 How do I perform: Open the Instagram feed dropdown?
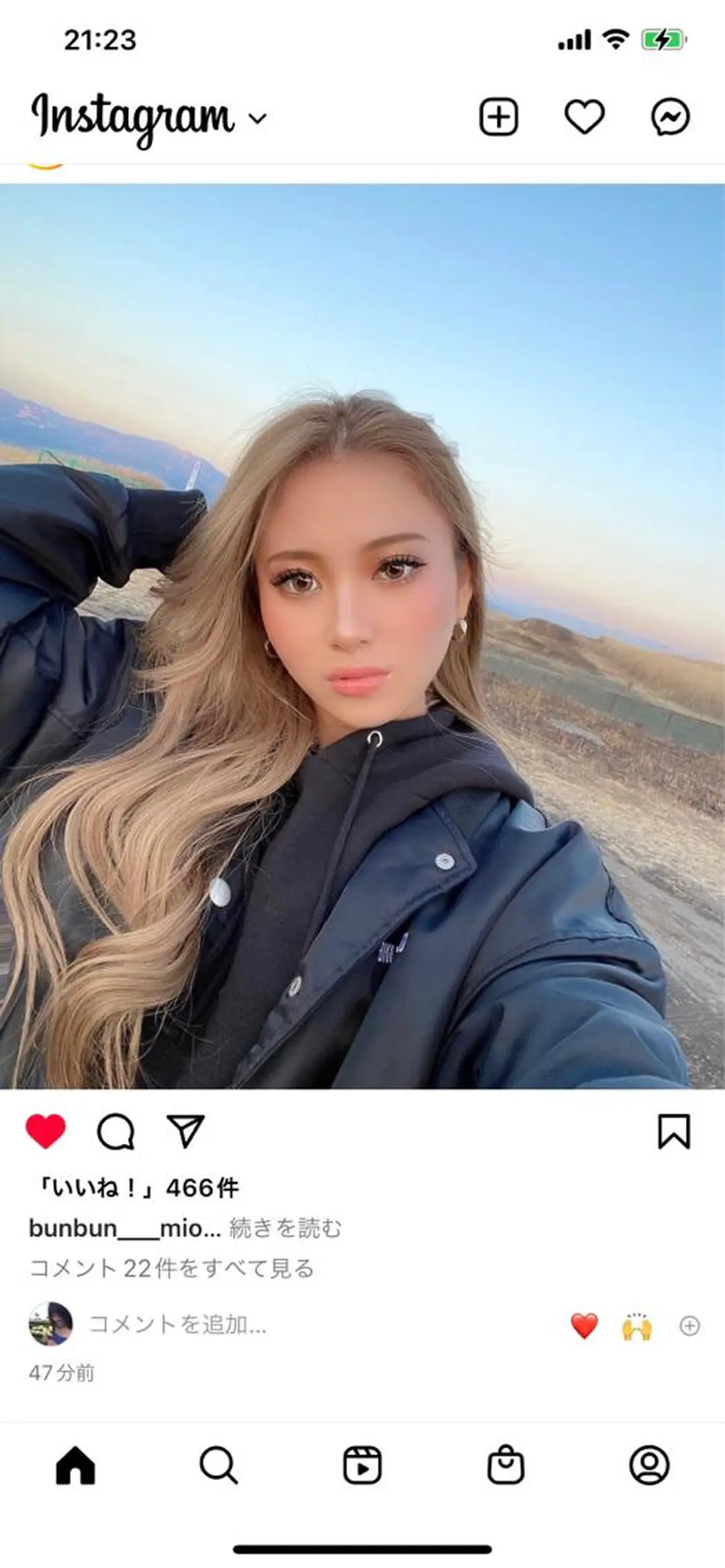(257, 119)
